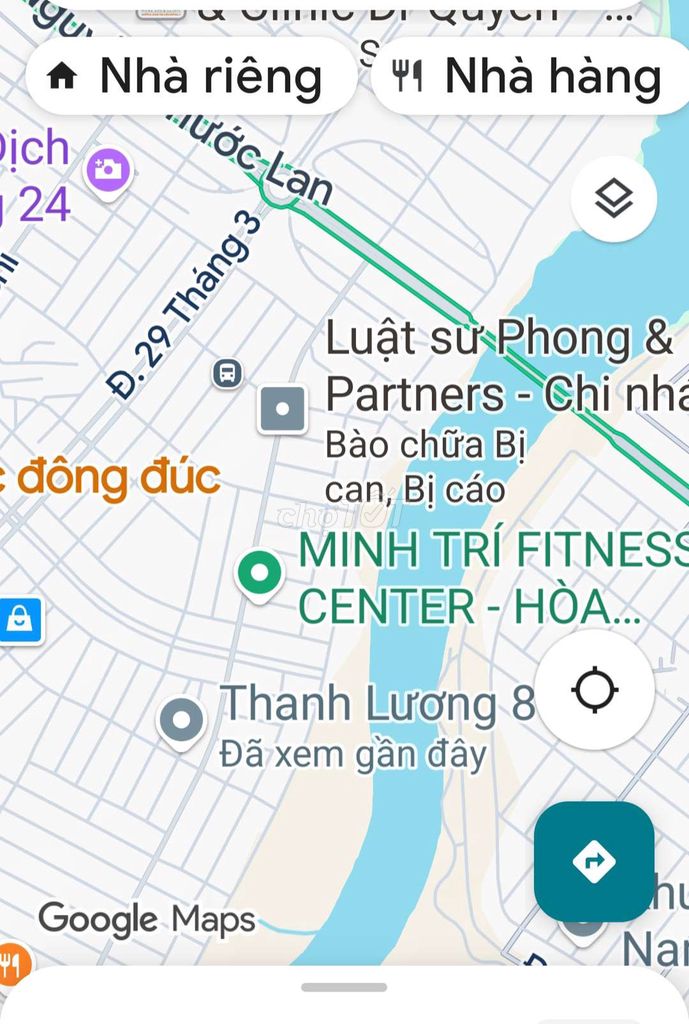
Task: Open the Luật sư Phong & Partners pin
Action: click(282, 409)
